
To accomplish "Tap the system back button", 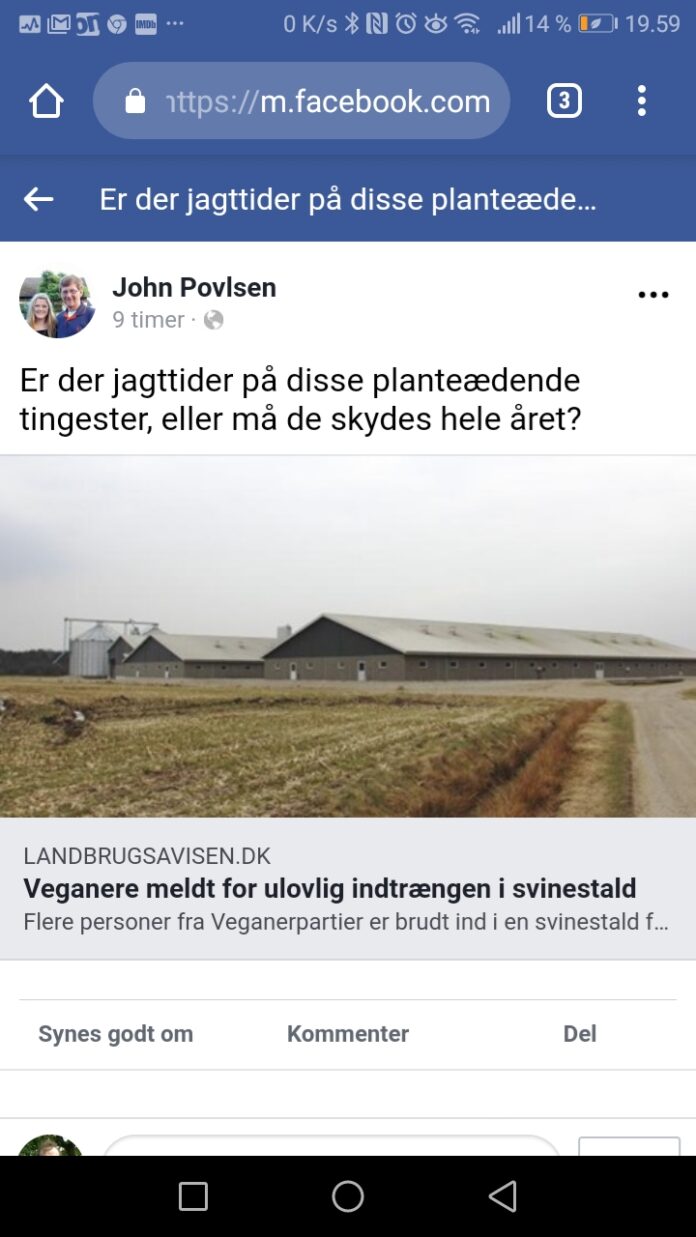I will click(x=503, y=1196).
